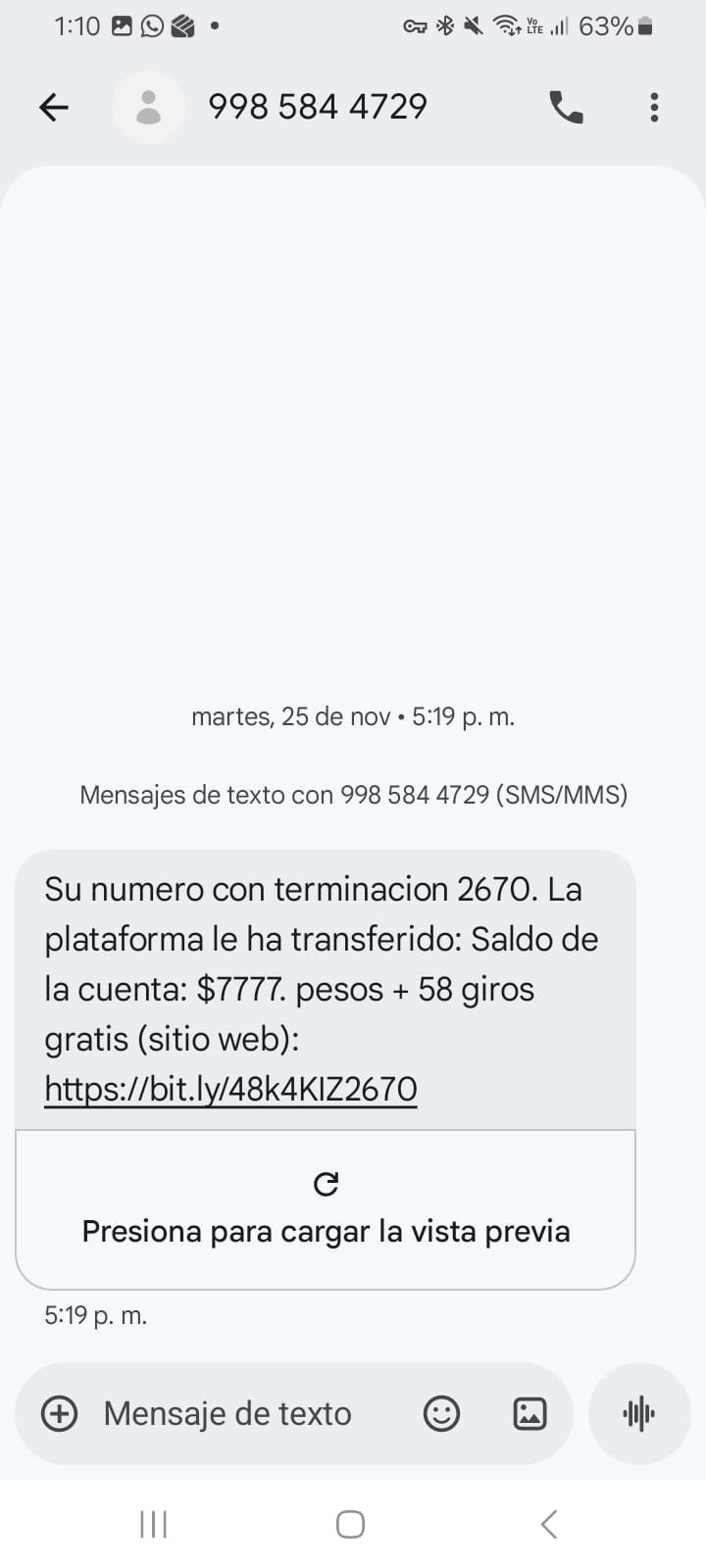Open the emoji picker
This screenshot has height=1568, width=706.
441,1413
